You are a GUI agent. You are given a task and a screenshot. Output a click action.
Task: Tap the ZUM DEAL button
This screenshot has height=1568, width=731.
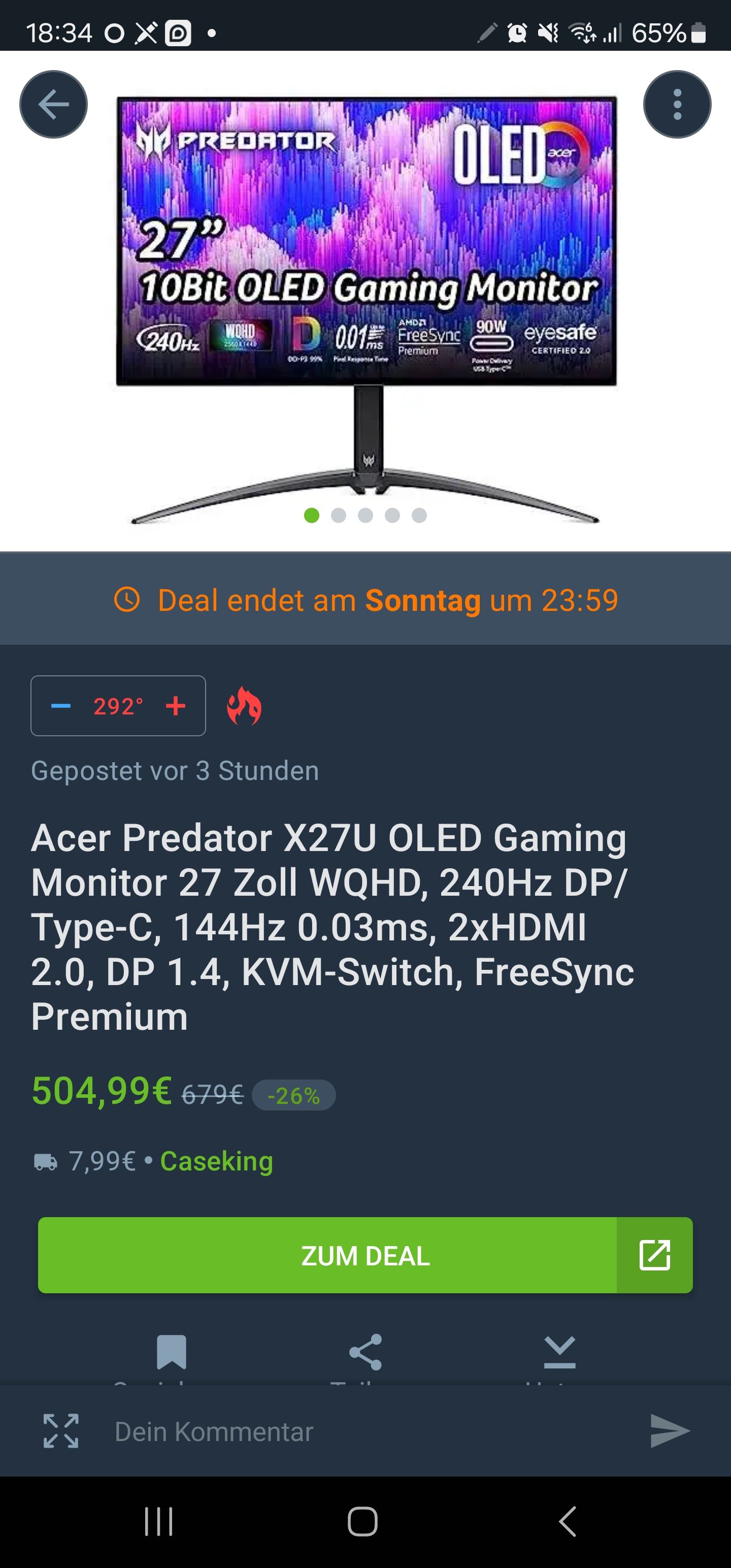(x=365, y=1255)
